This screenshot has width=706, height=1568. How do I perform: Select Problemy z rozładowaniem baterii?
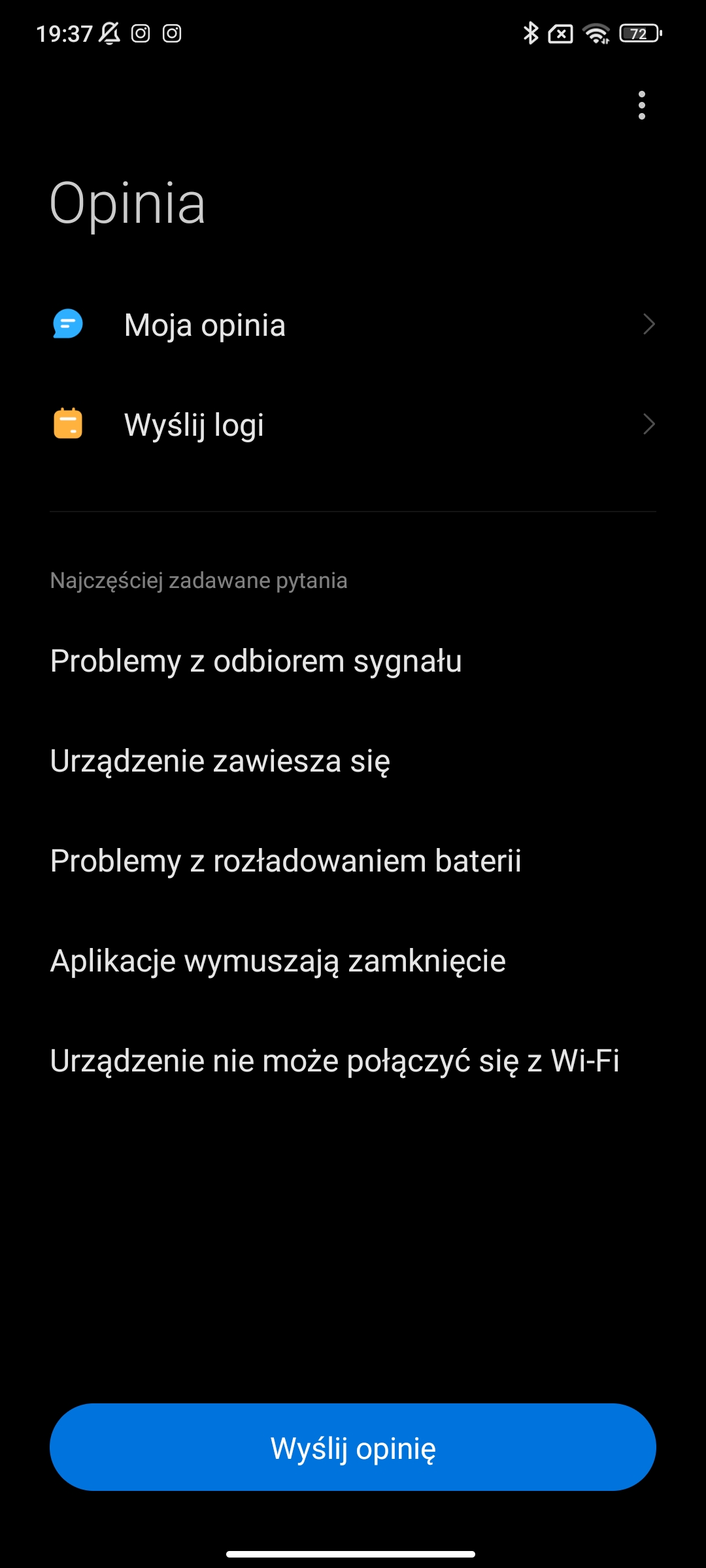point(286,861)
